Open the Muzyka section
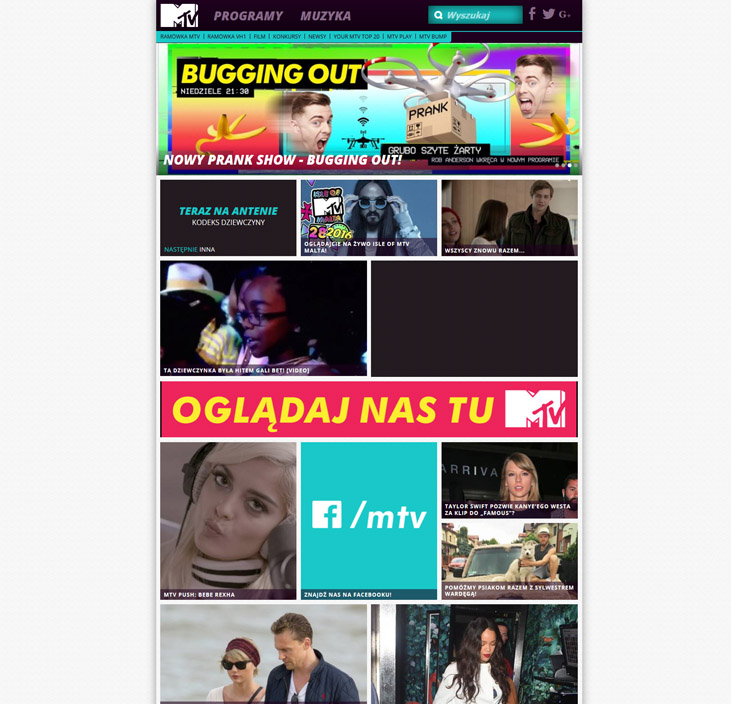The width and height of the screenshot is (731, 704). click(325, 16)
